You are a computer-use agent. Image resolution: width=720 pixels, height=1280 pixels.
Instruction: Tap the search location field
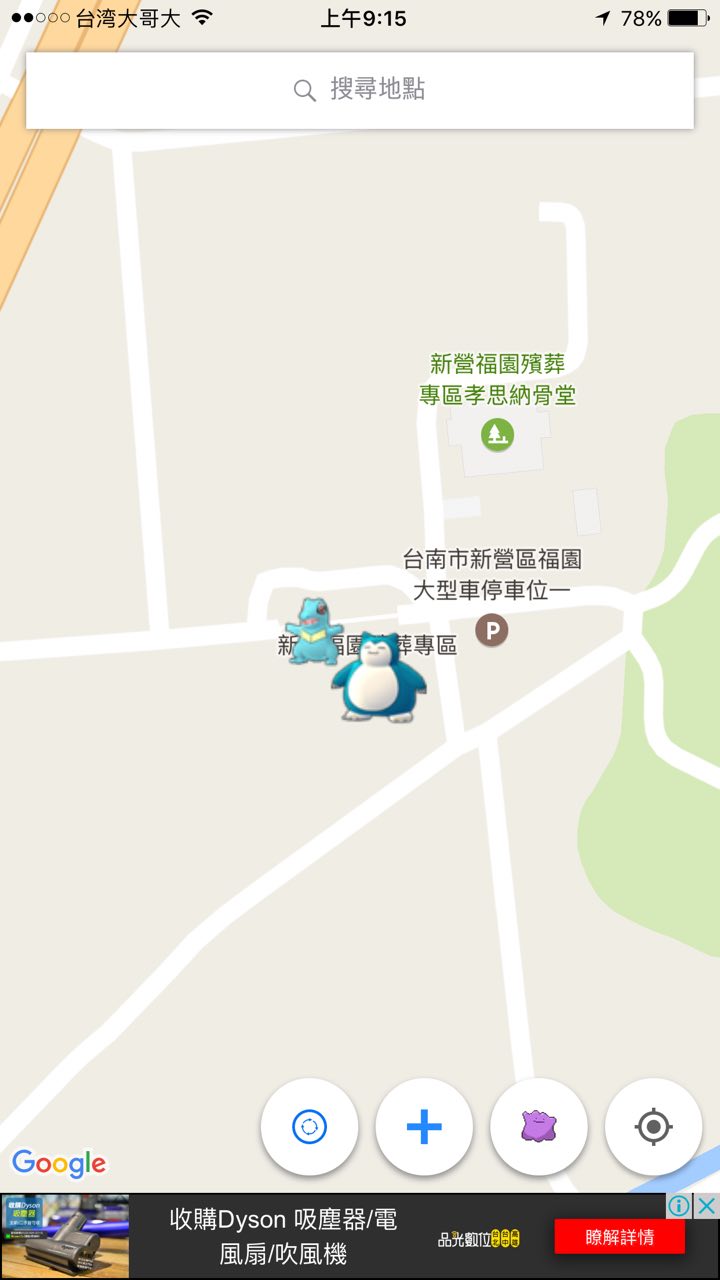pos(360,90)
